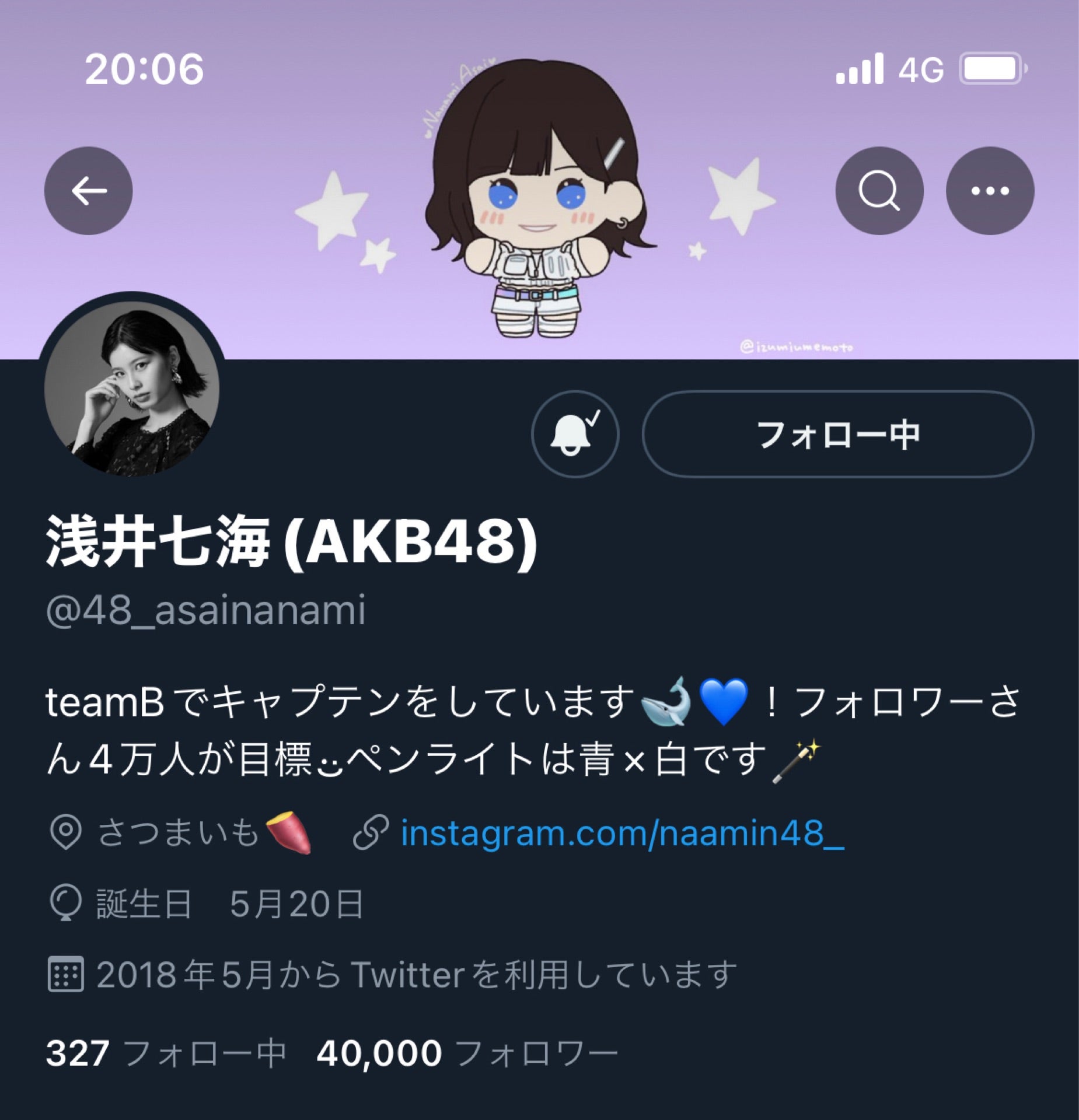The image size is (1079, 1120).
Task: Open the instagram.com/naamin48_ link
Action: tap(622, 833)
